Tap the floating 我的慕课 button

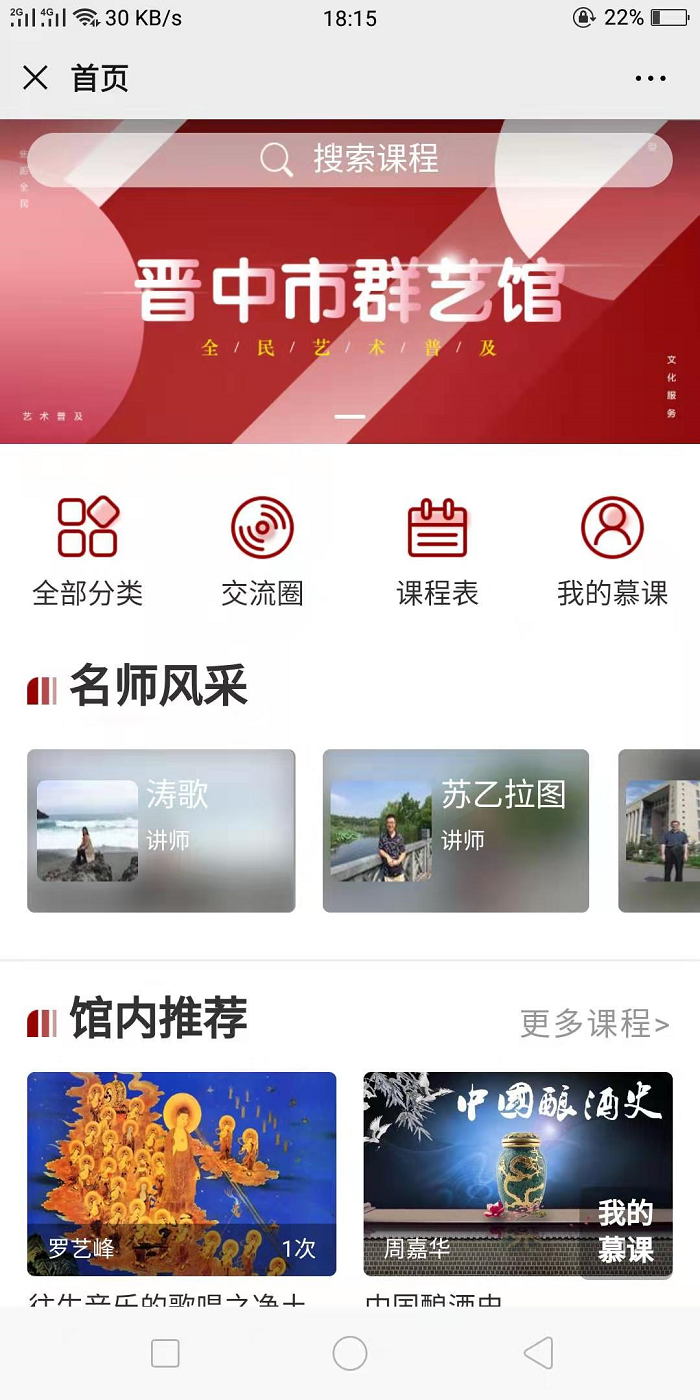(x=626, y=1231)
